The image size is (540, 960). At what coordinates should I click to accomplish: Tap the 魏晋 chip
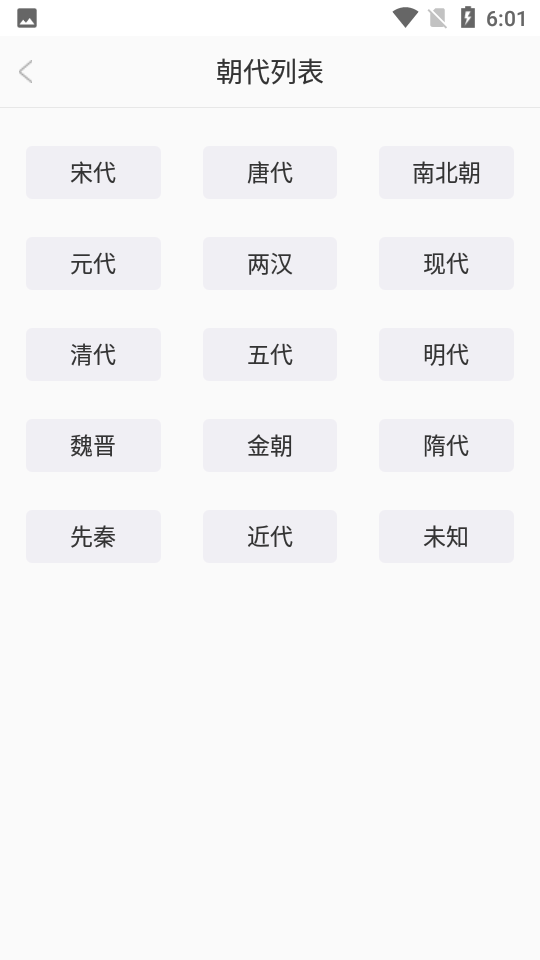coord(93,446)
